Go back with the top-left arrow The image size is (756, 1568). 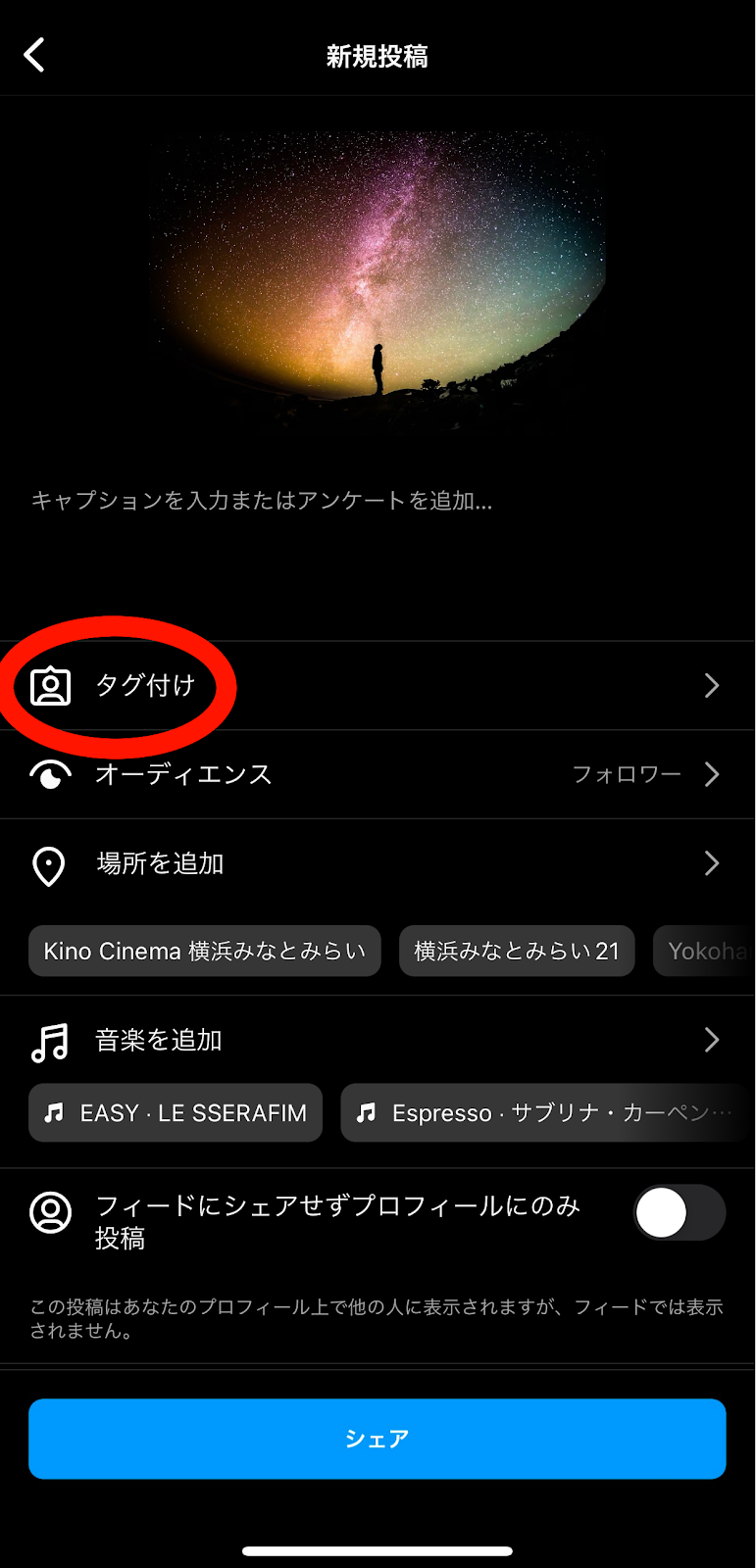tap(34, 56)
